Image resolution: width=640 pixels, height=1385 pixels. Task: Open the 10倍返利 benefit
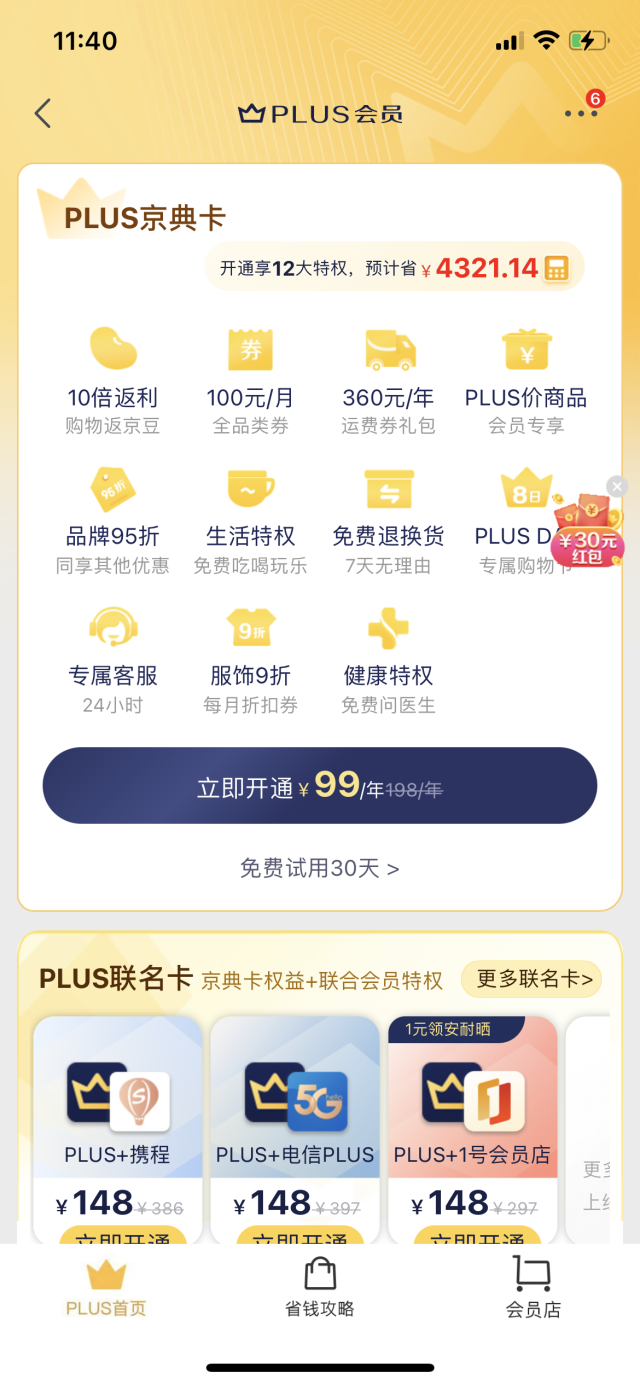(113, 380)
